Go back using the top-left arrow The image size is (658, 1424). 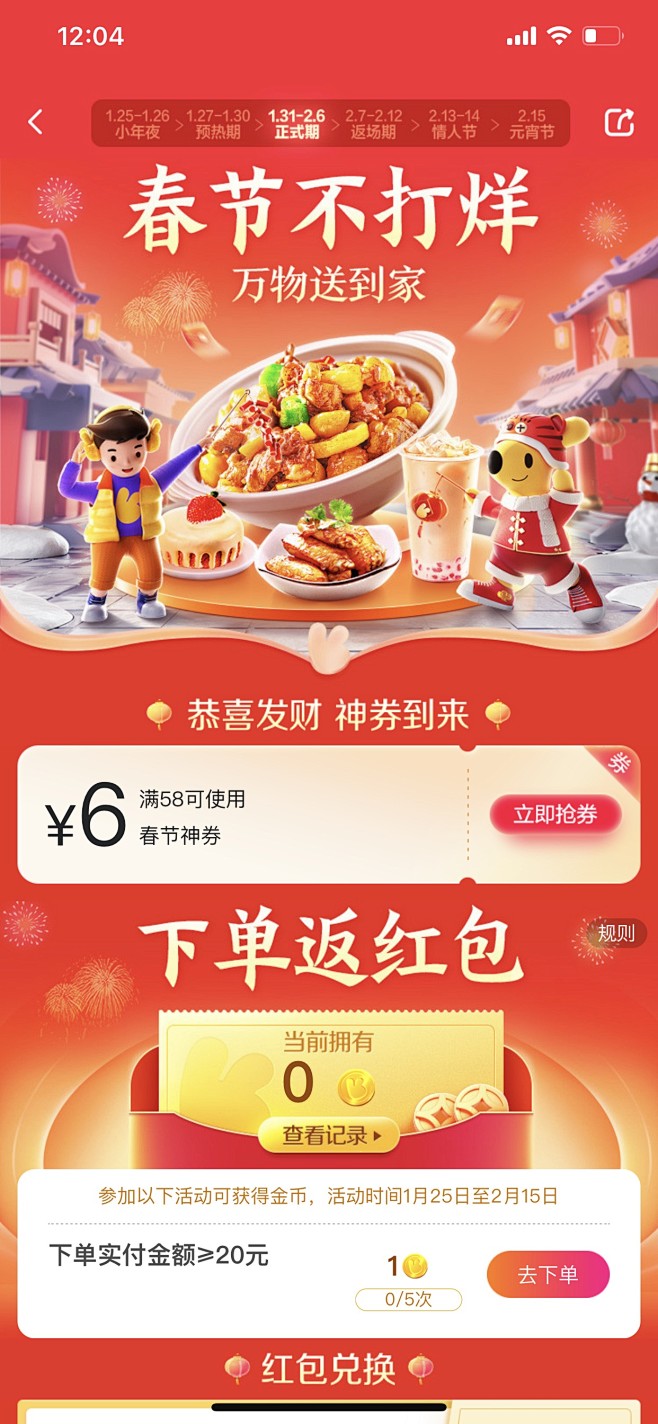36,122
